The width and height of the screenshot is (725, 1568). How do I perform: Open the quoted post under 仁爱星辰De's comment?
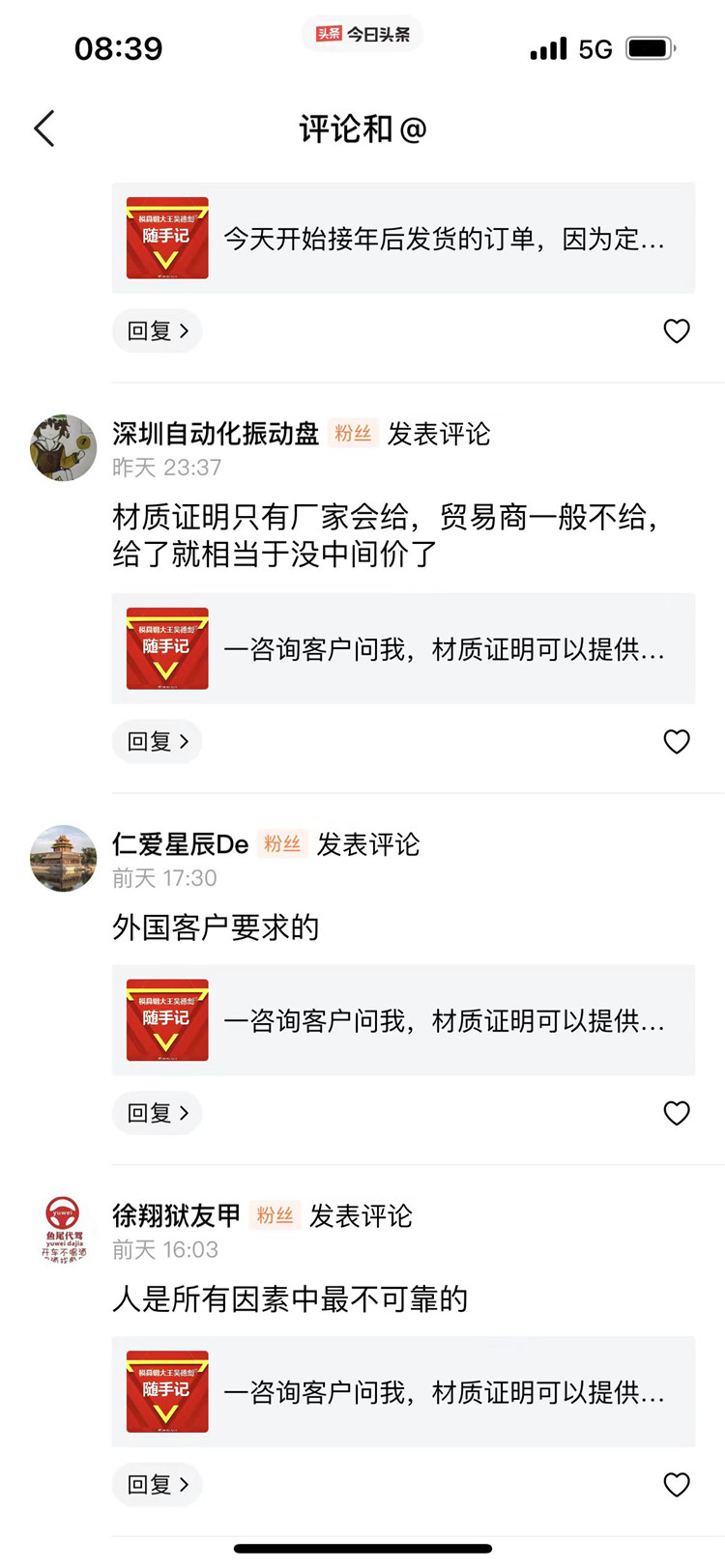[x=403, y=1020]
